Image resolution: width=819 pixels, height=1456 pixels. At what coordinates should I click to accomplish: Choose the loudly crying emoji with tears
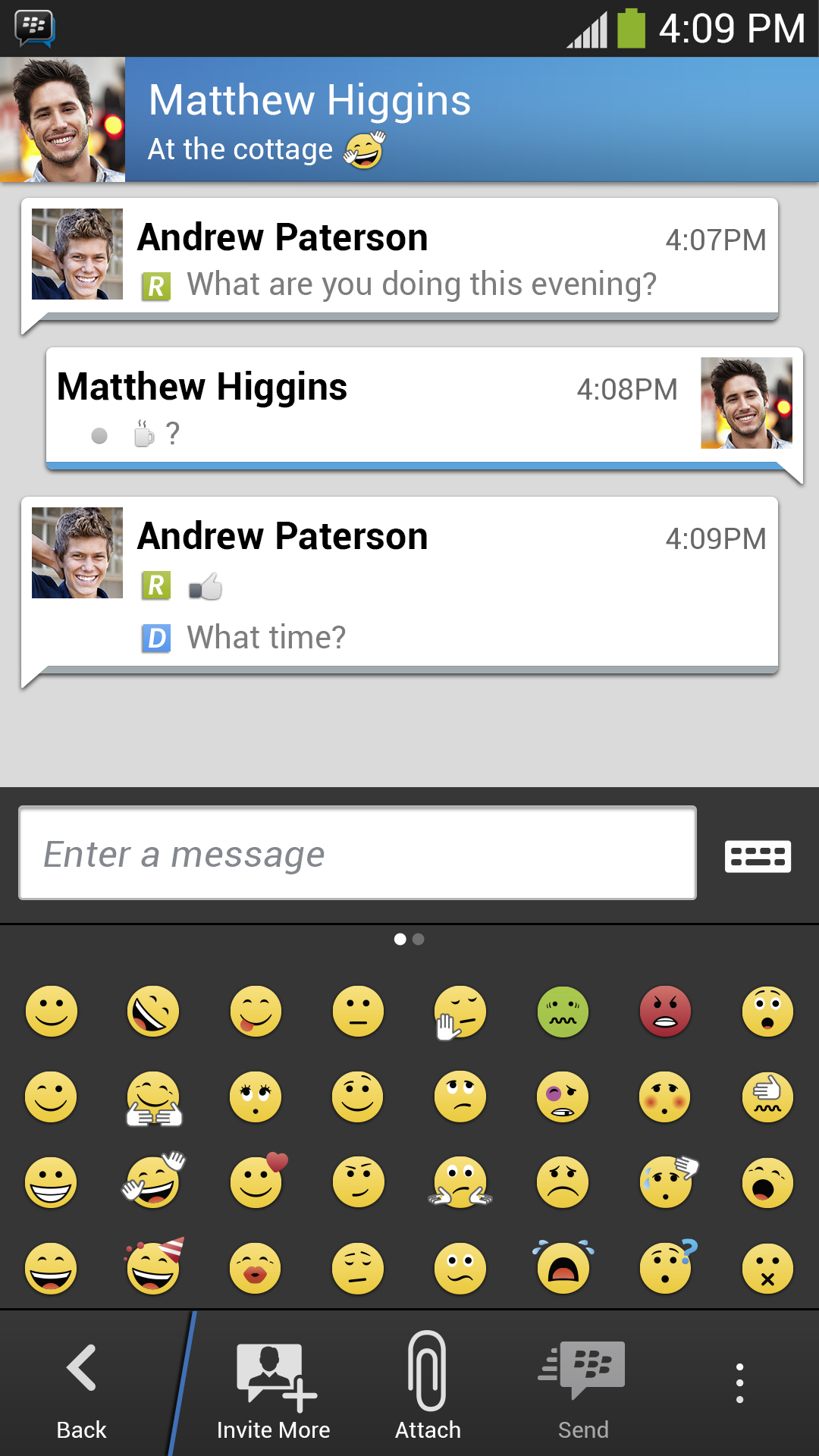(563, 1266)
